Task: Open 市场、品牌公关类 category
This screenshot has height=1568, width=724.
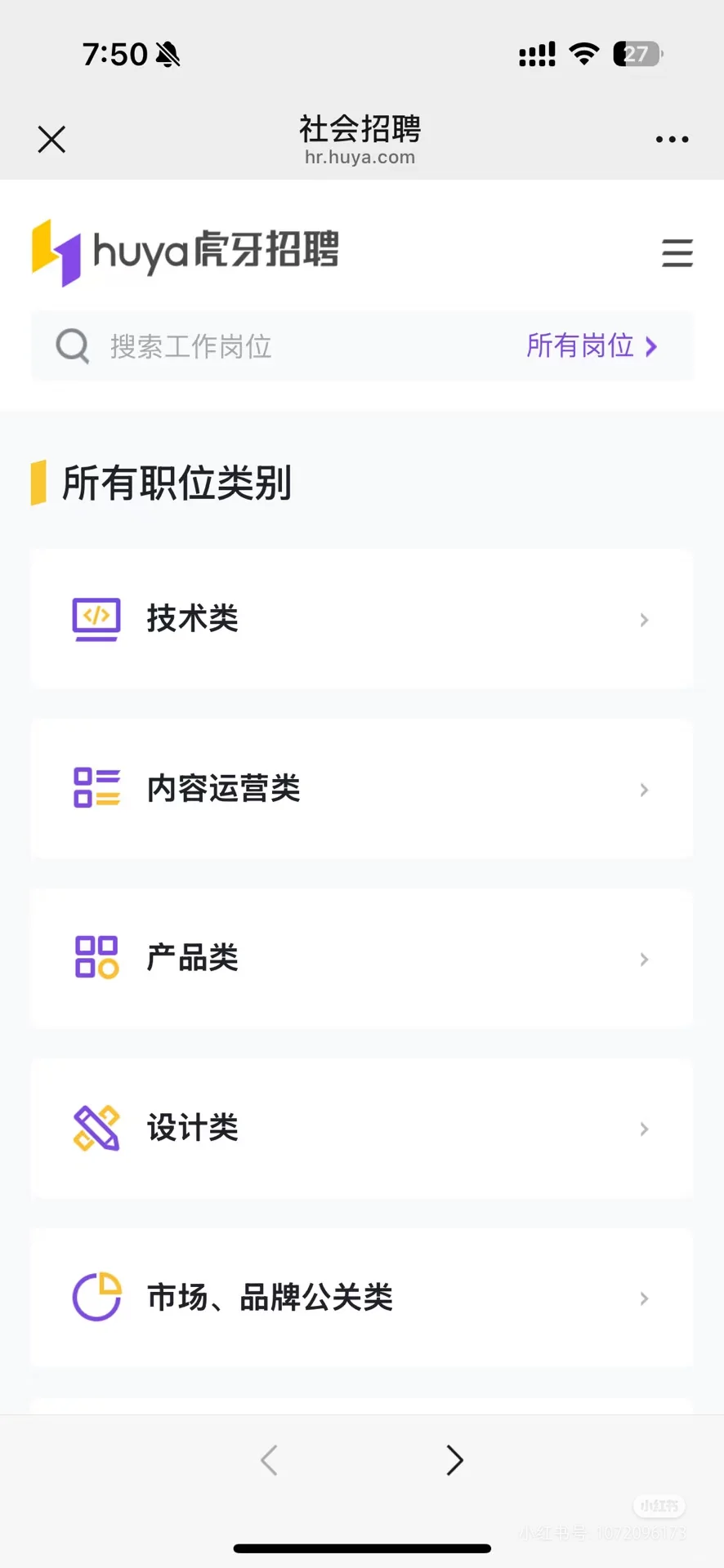Action: point(362,1298)
